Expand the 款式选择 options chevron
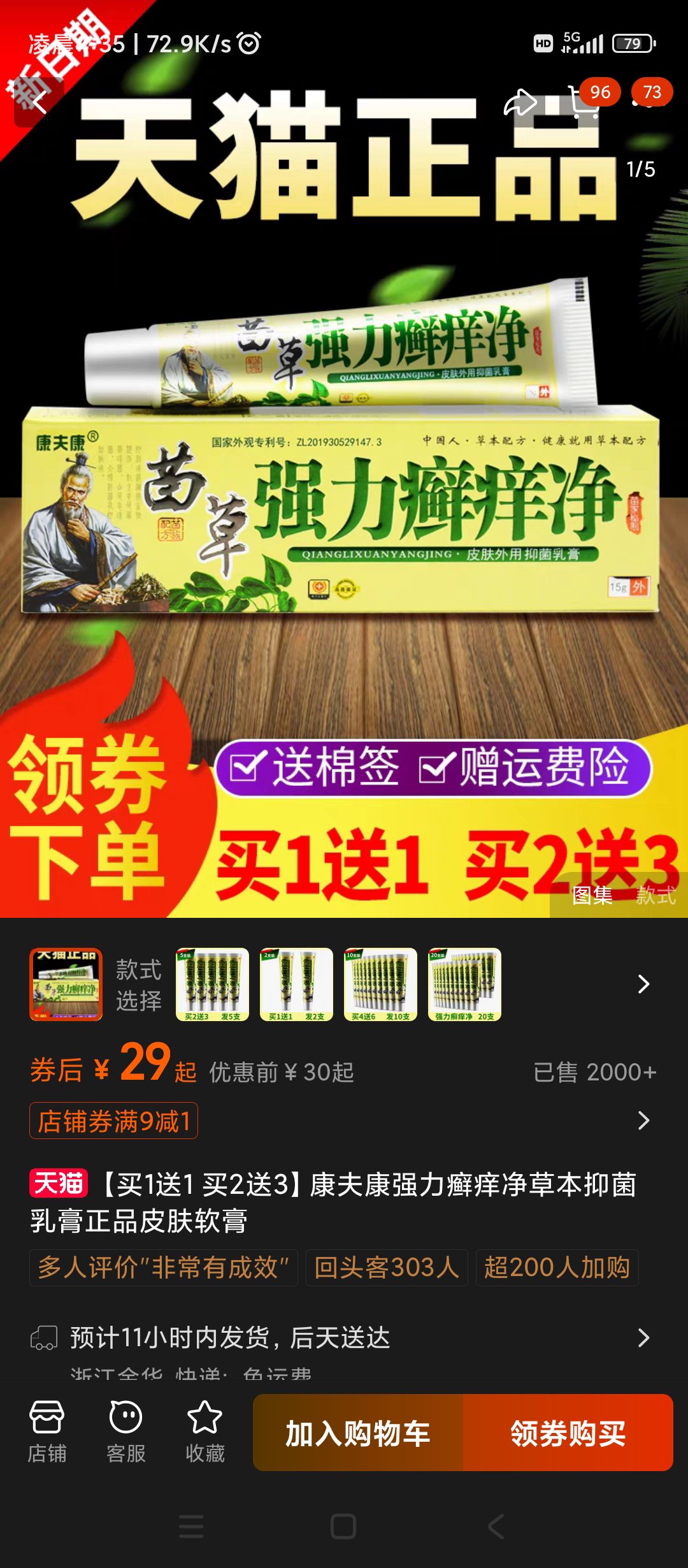 [x=643, y=984]
